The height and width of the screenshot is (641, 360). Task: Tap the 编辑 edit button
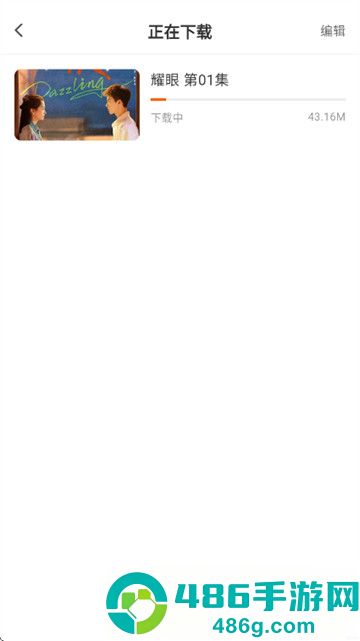pyautogui.click(x=333, y=31)
